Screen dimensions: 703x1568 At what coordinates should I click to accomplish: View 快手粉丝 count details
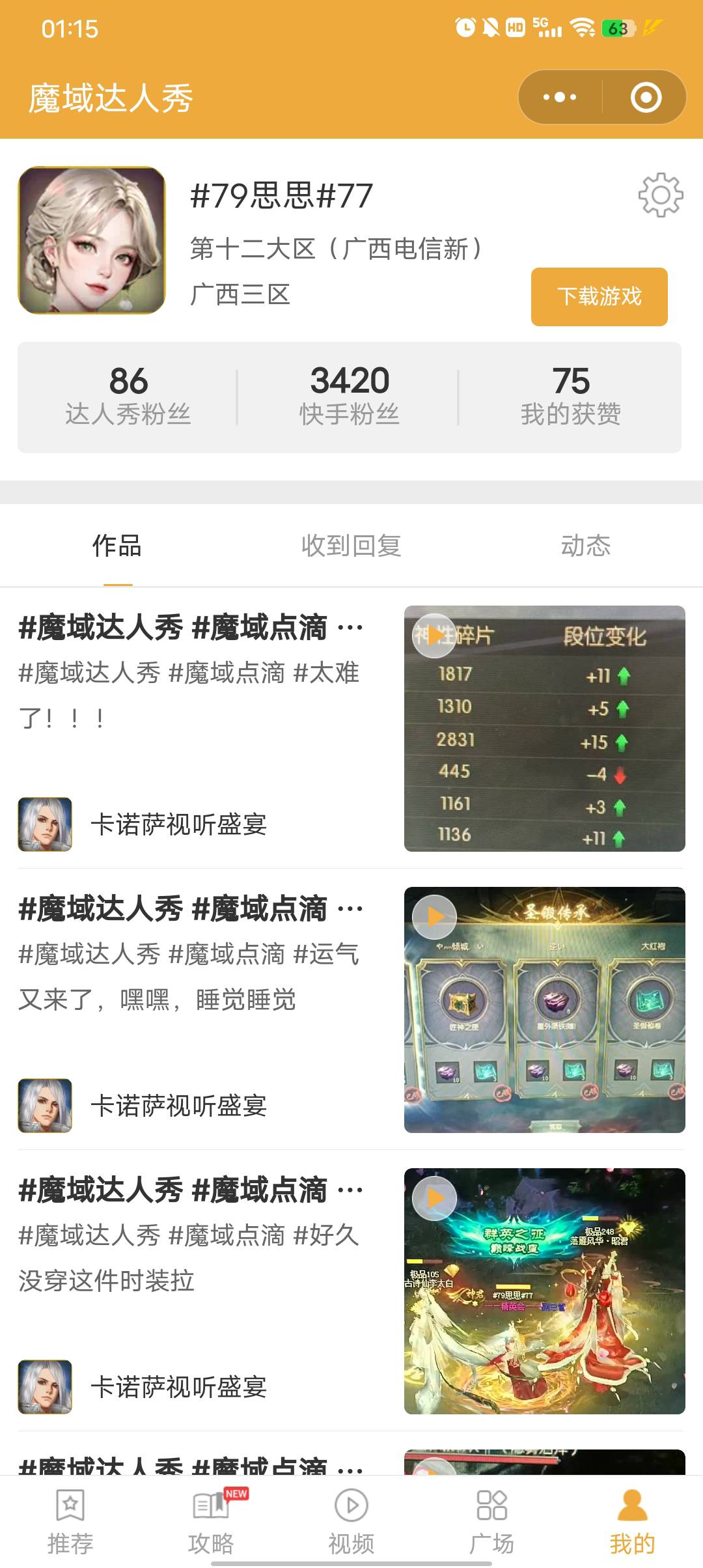coord(350,397)
